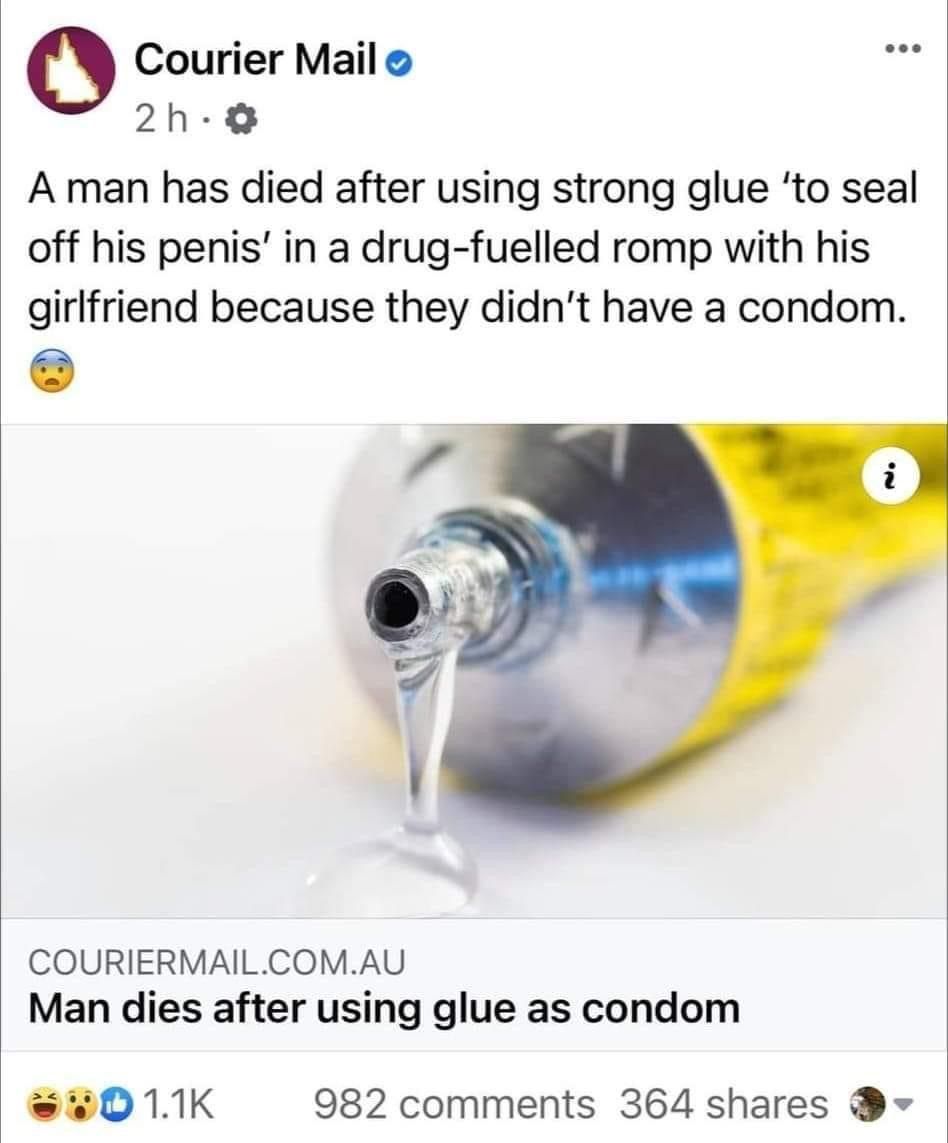View the 364 shares

[724, 1105]
